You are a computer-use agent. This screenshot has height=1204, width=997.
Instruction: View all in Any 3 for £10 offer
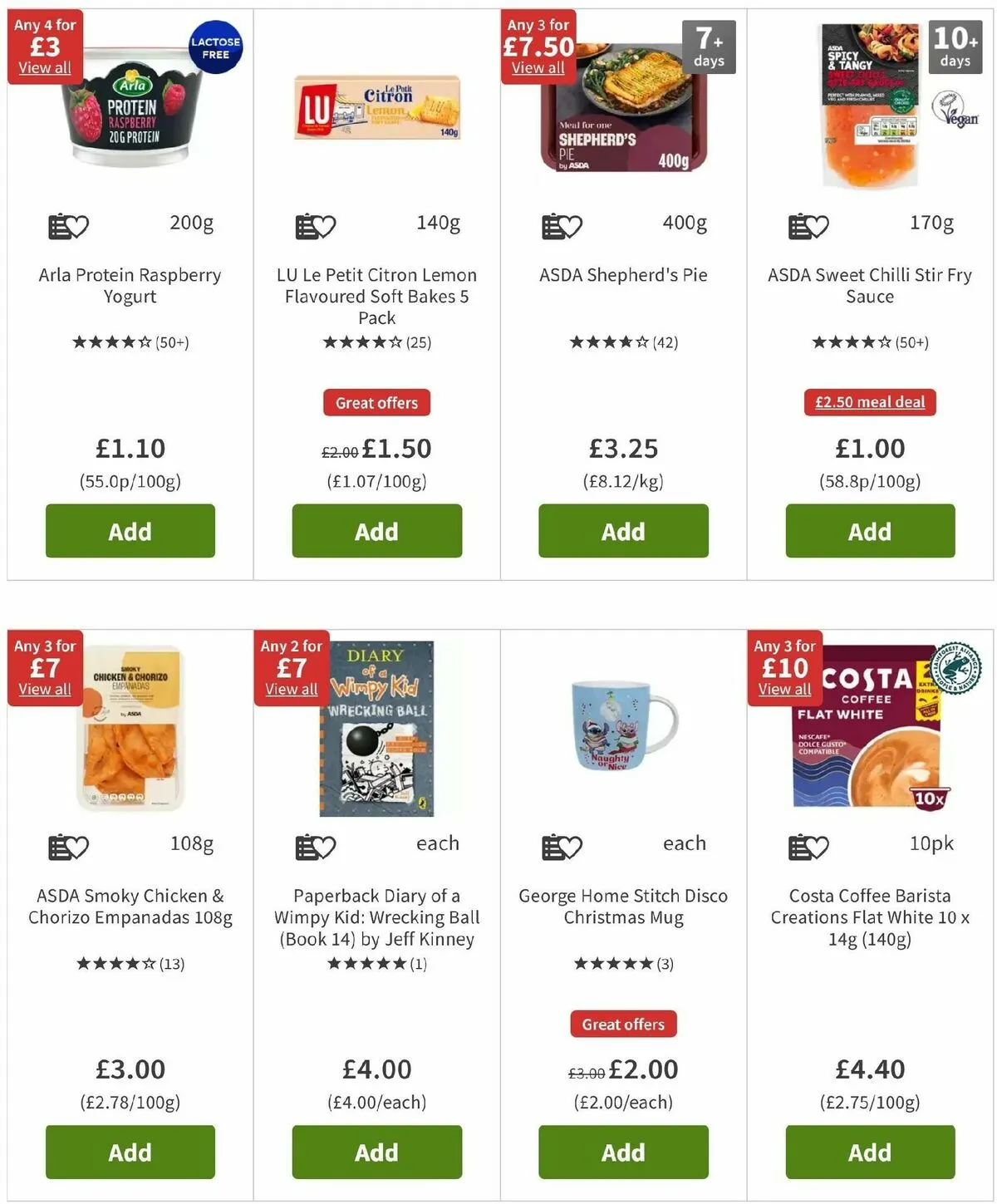pos(784,690)
